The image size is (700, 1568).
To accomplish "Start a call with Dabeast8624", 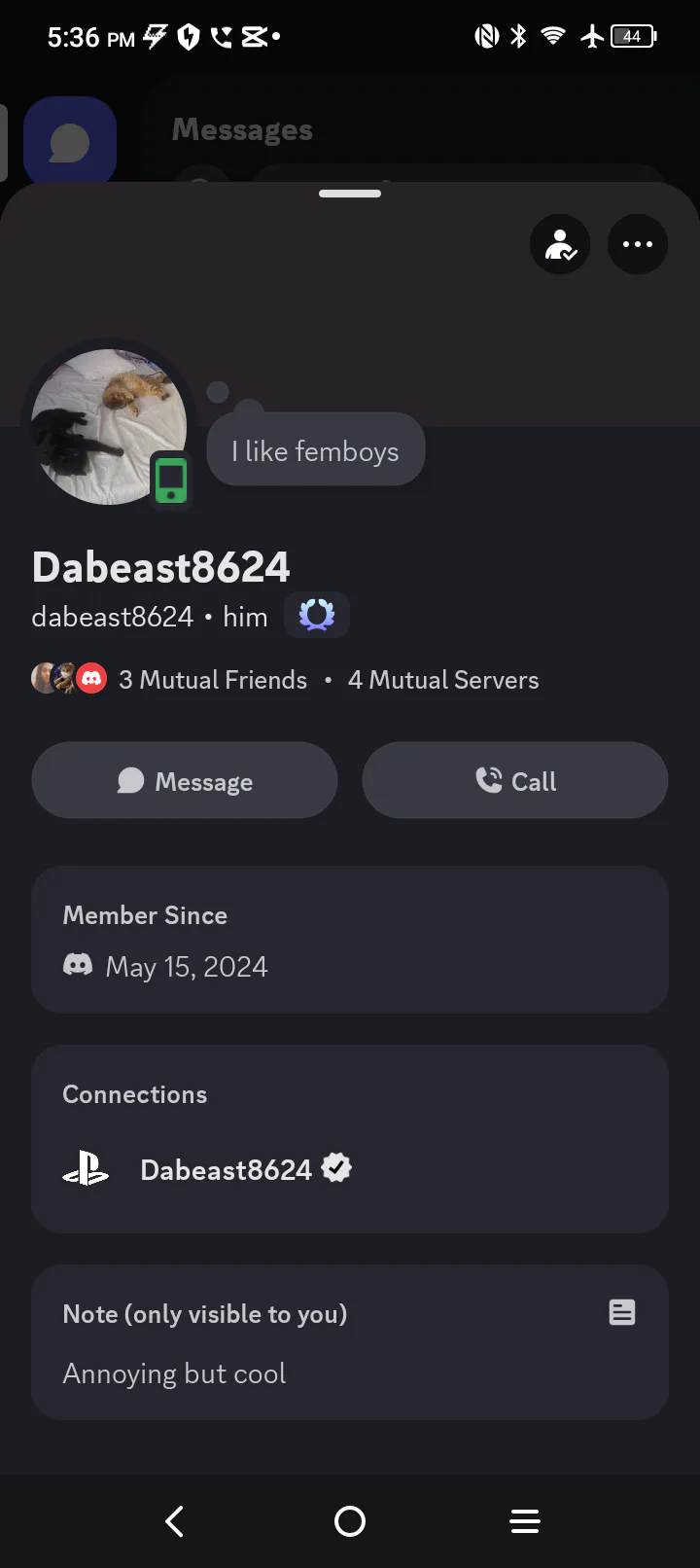I will click(515, 780).
